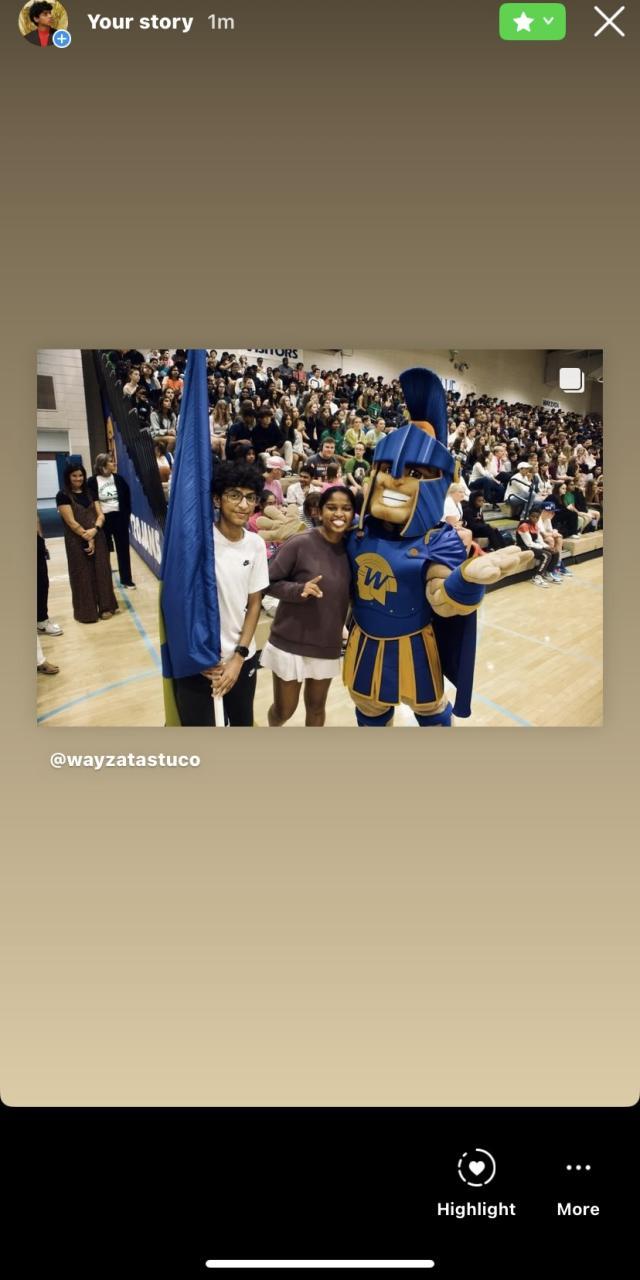Close the story viewer

tap(609, 22)
